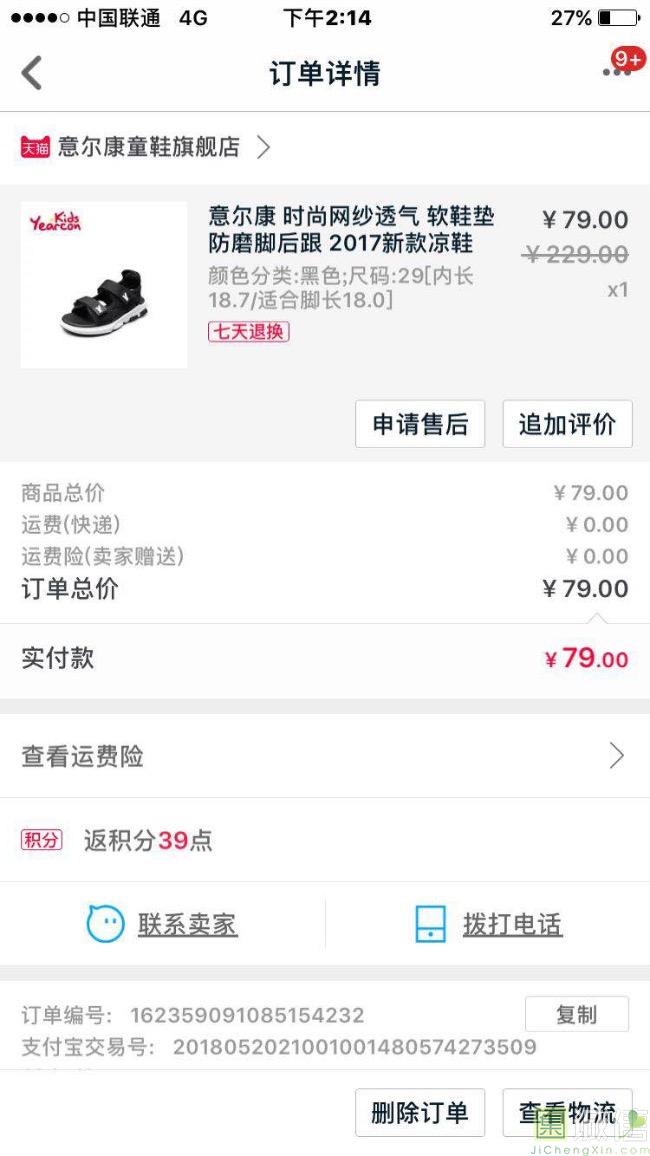This screenshot has width=650, height=1156.
Task: Delete this order with 删除订单
Action: tap(420, 1112)
